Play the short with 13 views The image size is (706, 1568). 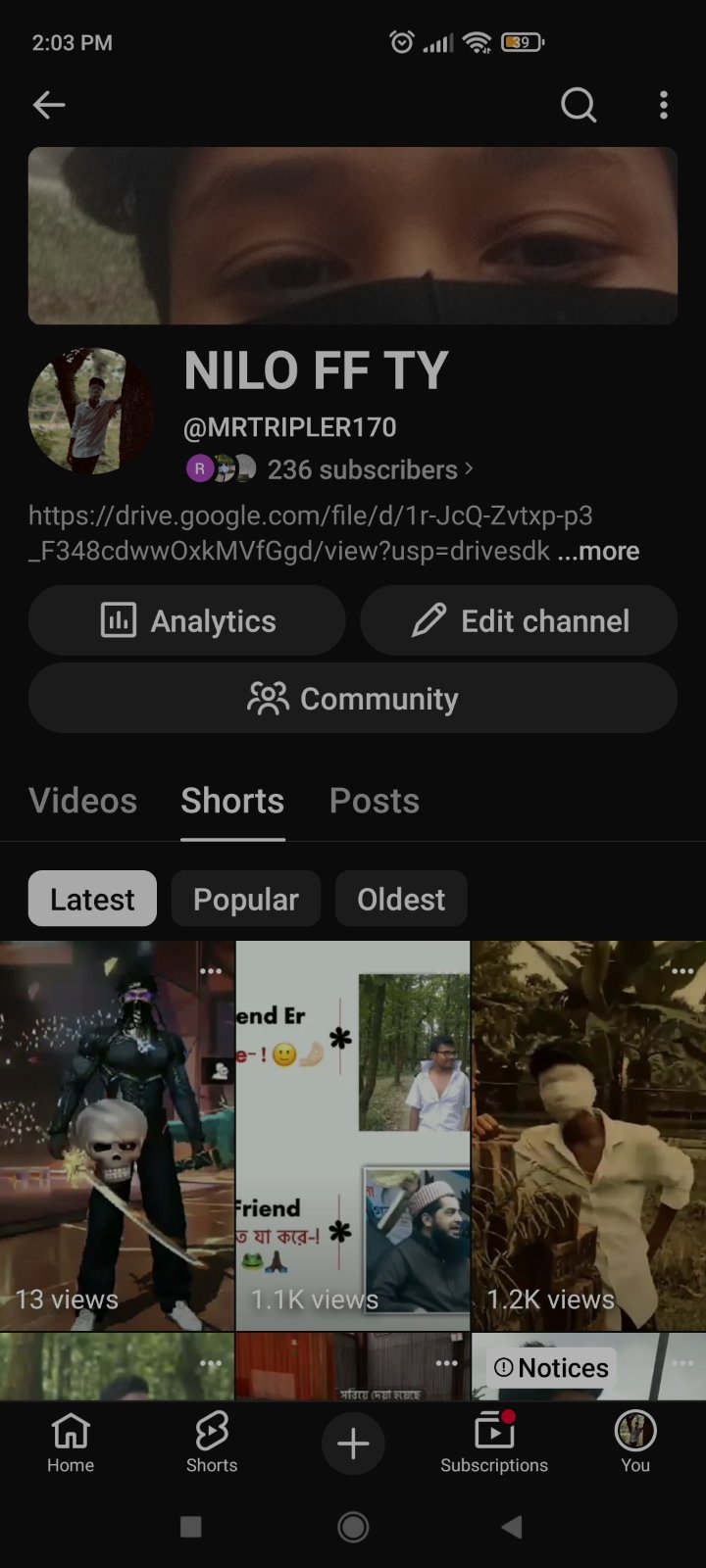click(x=117, y=1136)
